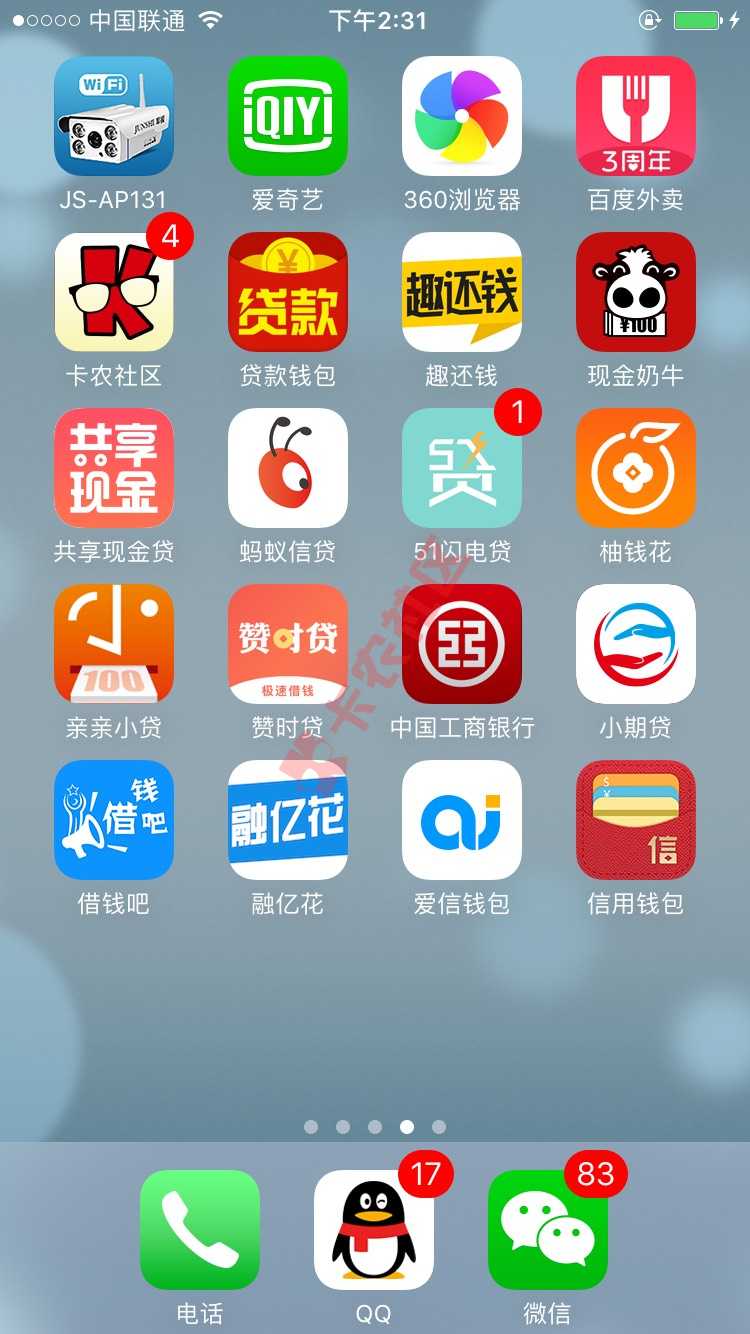Viewport: 750px width, 1334px height.
Task: Launch the 亲亲小贷 app
Action: tap(113, 644)
